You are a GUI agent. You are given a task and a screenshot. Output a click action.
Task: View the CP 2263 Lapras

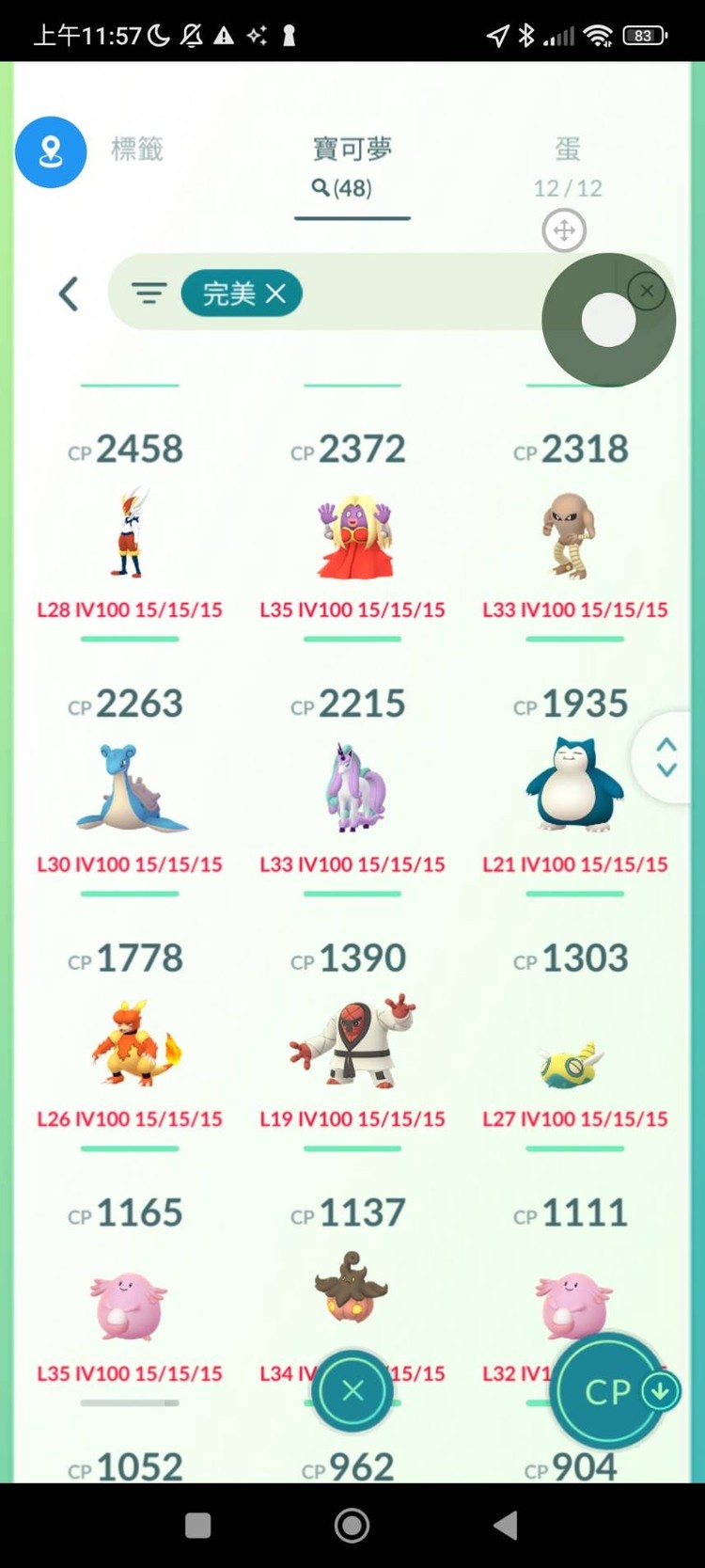tap(130, 788)
